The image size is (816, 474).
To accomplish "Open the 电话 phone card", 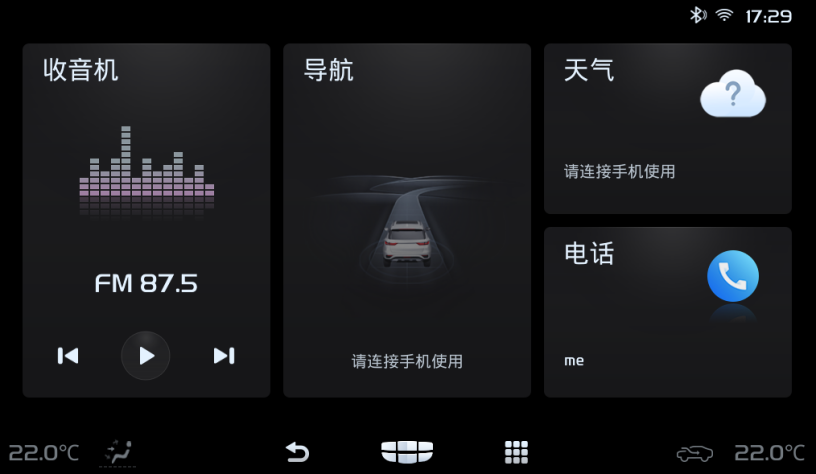I will (x=667, y=312).
